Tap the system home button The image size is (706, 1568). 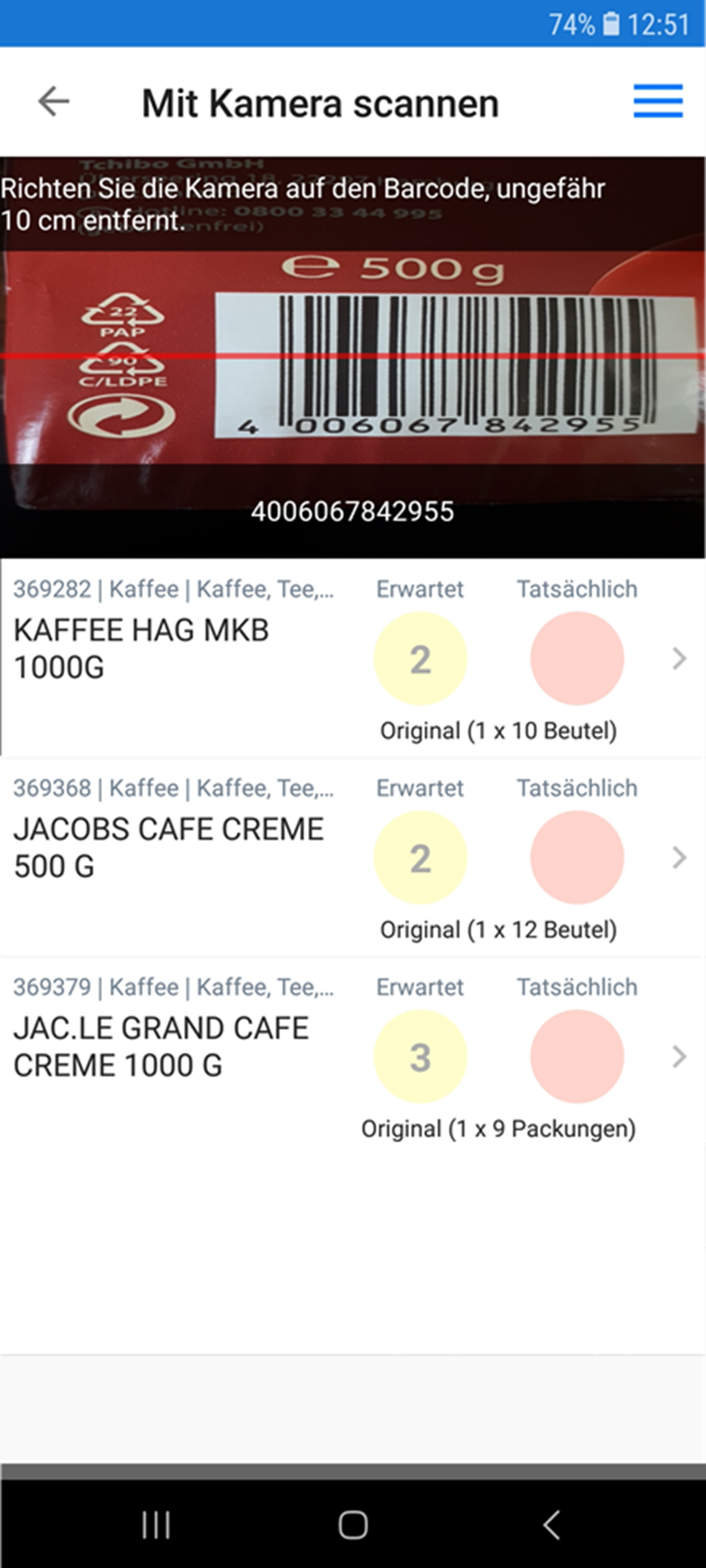(353, 1525)
